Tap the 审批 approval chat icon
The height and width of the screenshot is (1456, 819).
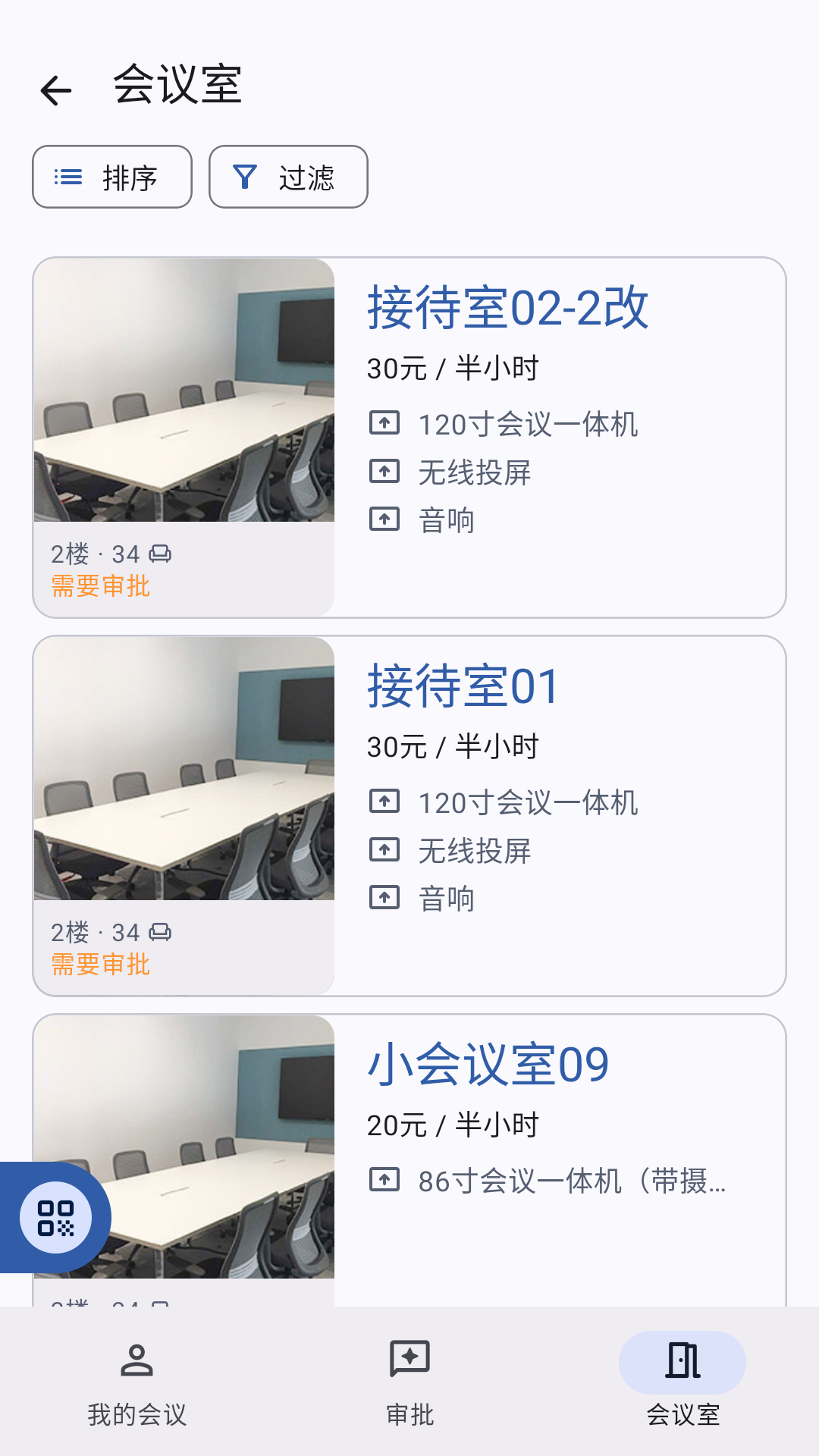(x=409, y=1360)
